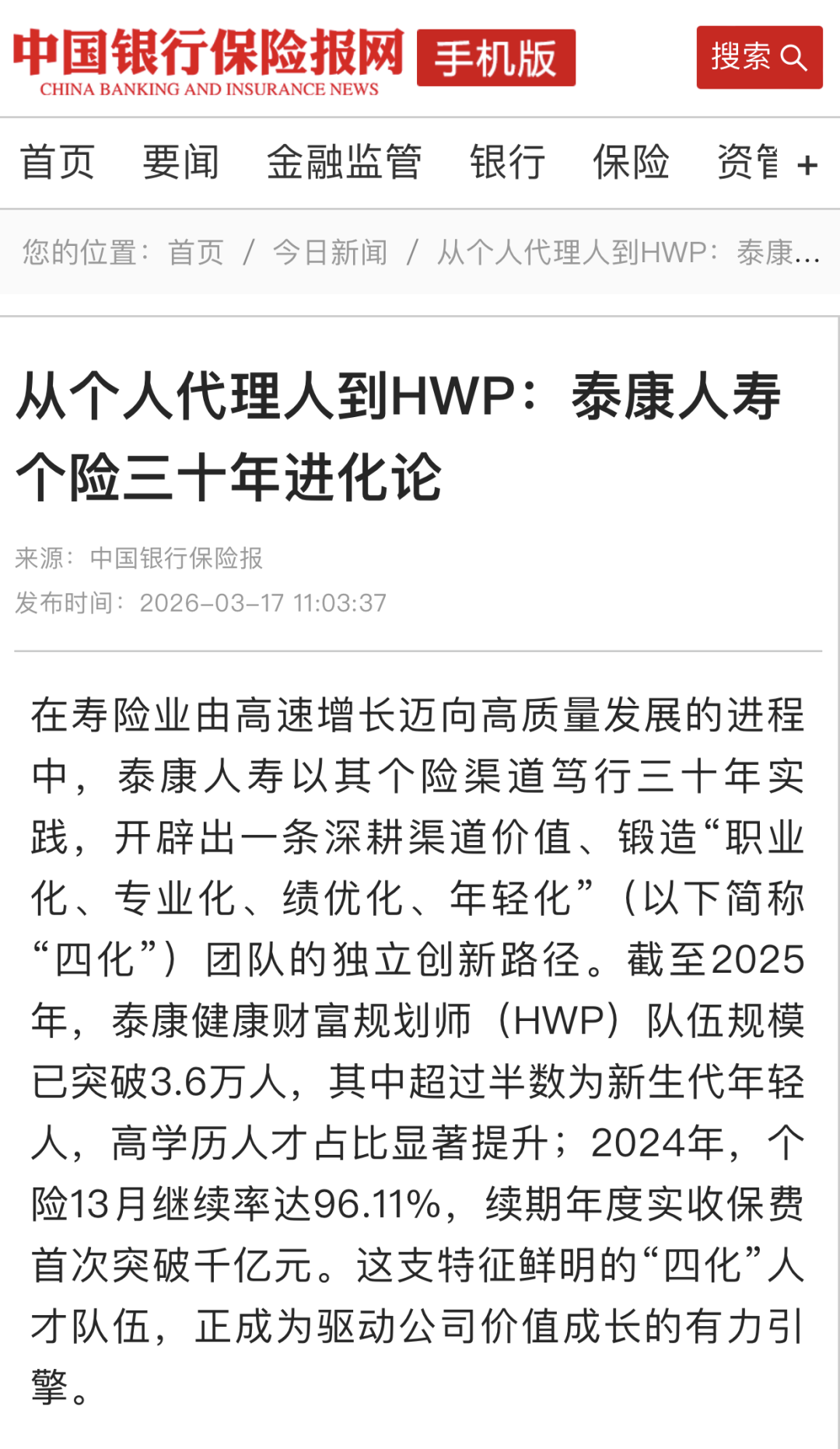Switch to the 银行 tab
This screenshot has height=1449, width=840.
[x=507, y=163]
